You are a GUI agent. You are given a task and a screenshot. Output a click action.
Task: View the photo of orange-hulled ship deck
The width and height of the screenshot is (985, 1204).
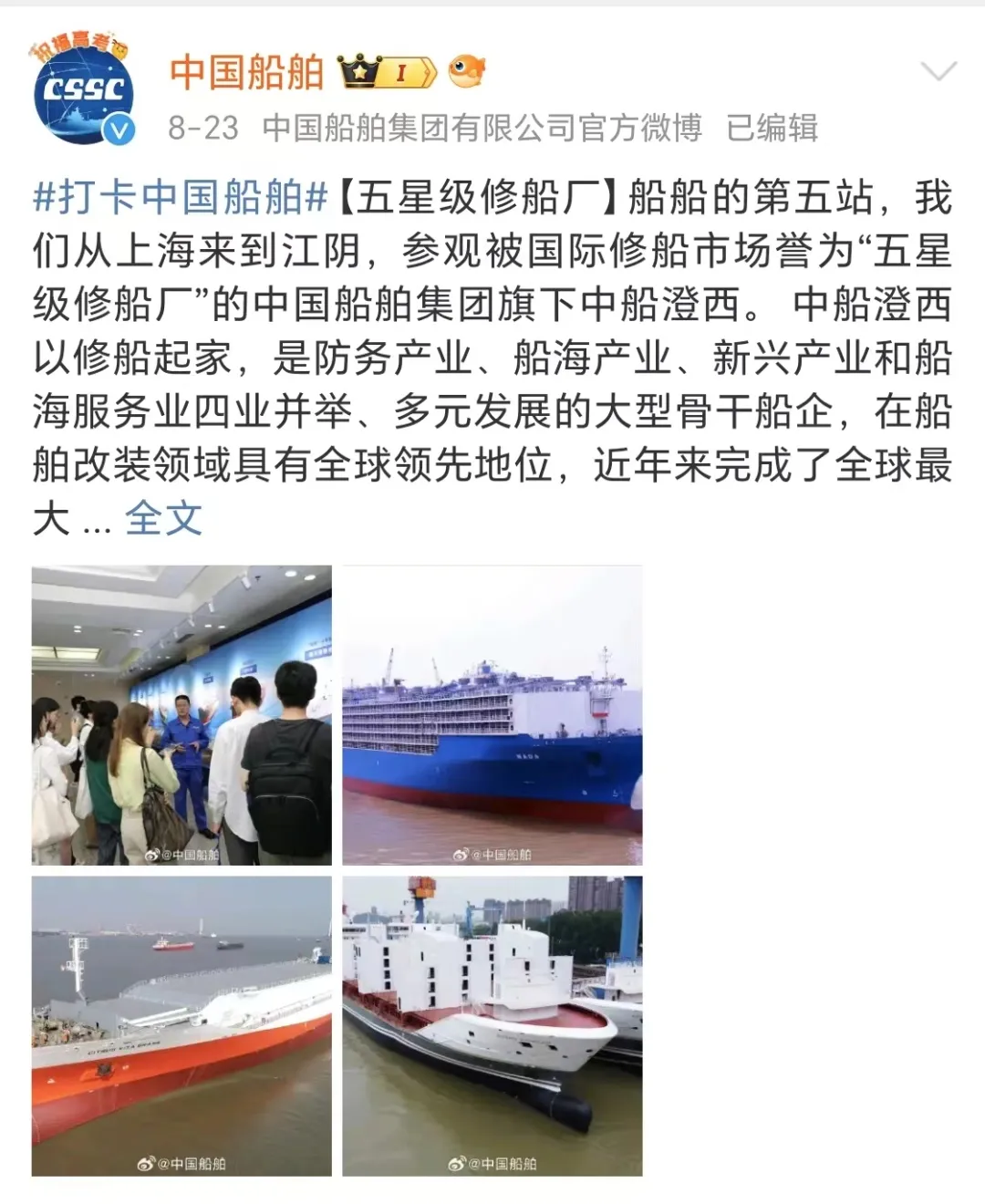(x=181, y=1026)
